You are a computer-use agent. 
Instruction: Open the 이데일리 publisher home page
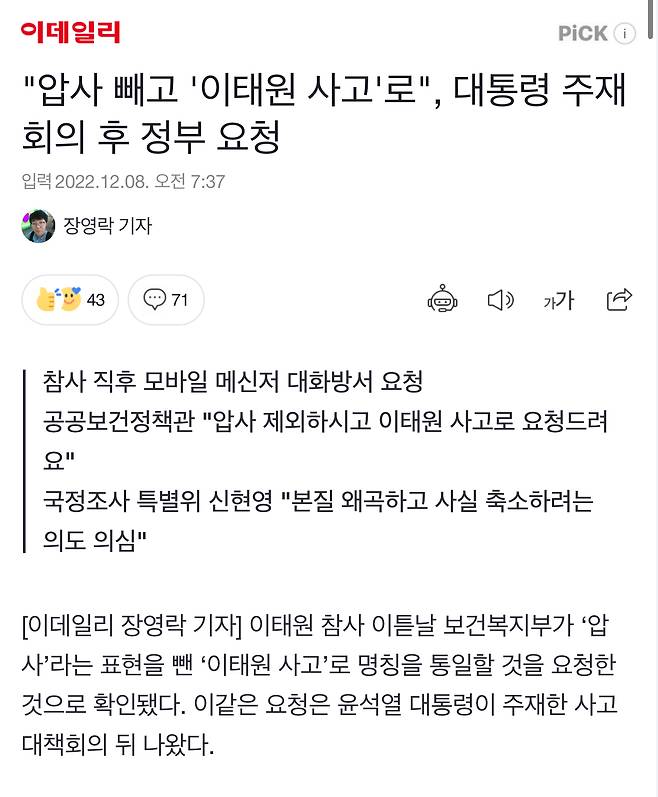(x=70, y=32)
